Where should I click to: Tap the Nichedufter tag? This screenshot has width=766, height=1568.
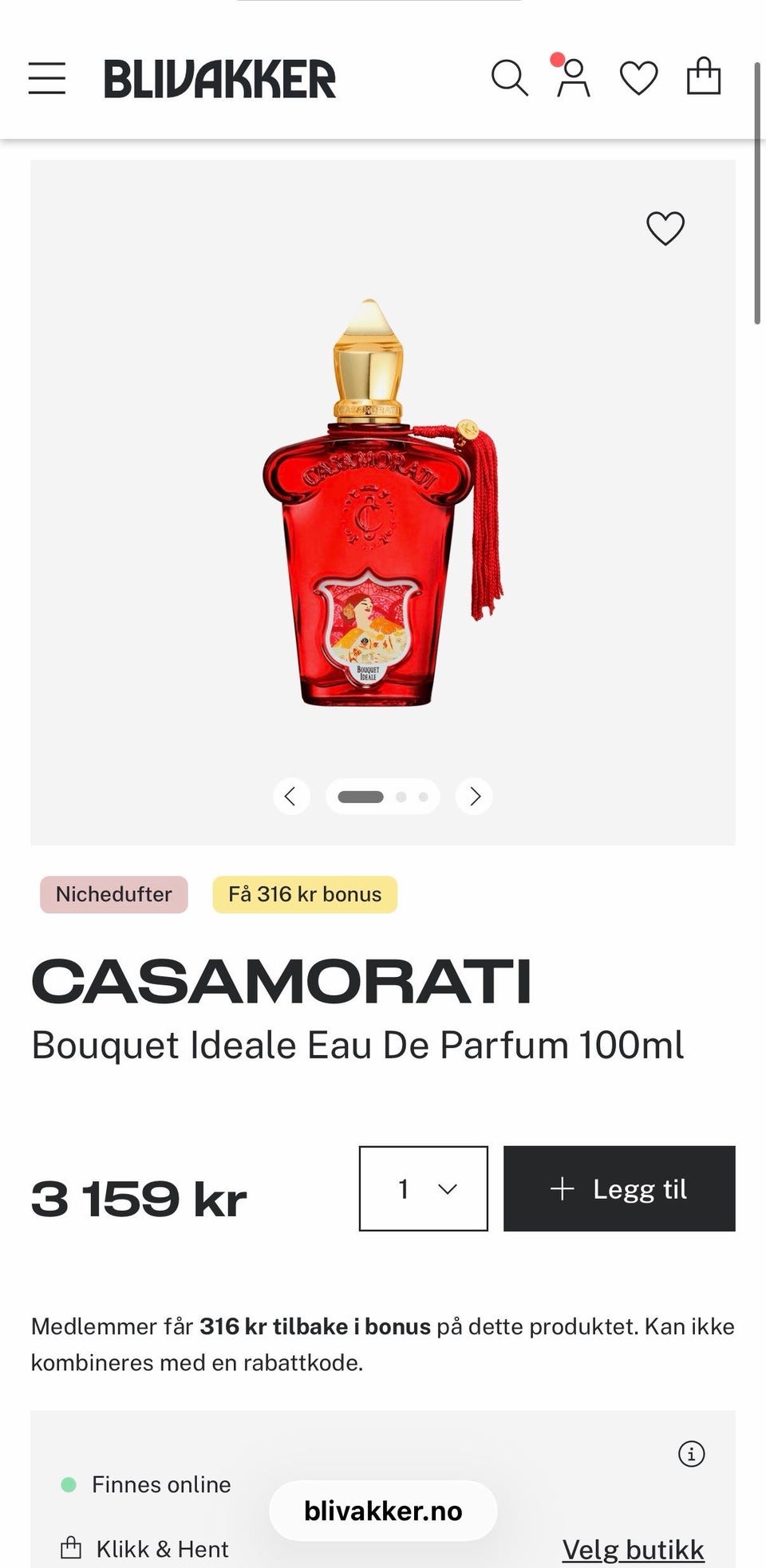[x=114, y=894]
